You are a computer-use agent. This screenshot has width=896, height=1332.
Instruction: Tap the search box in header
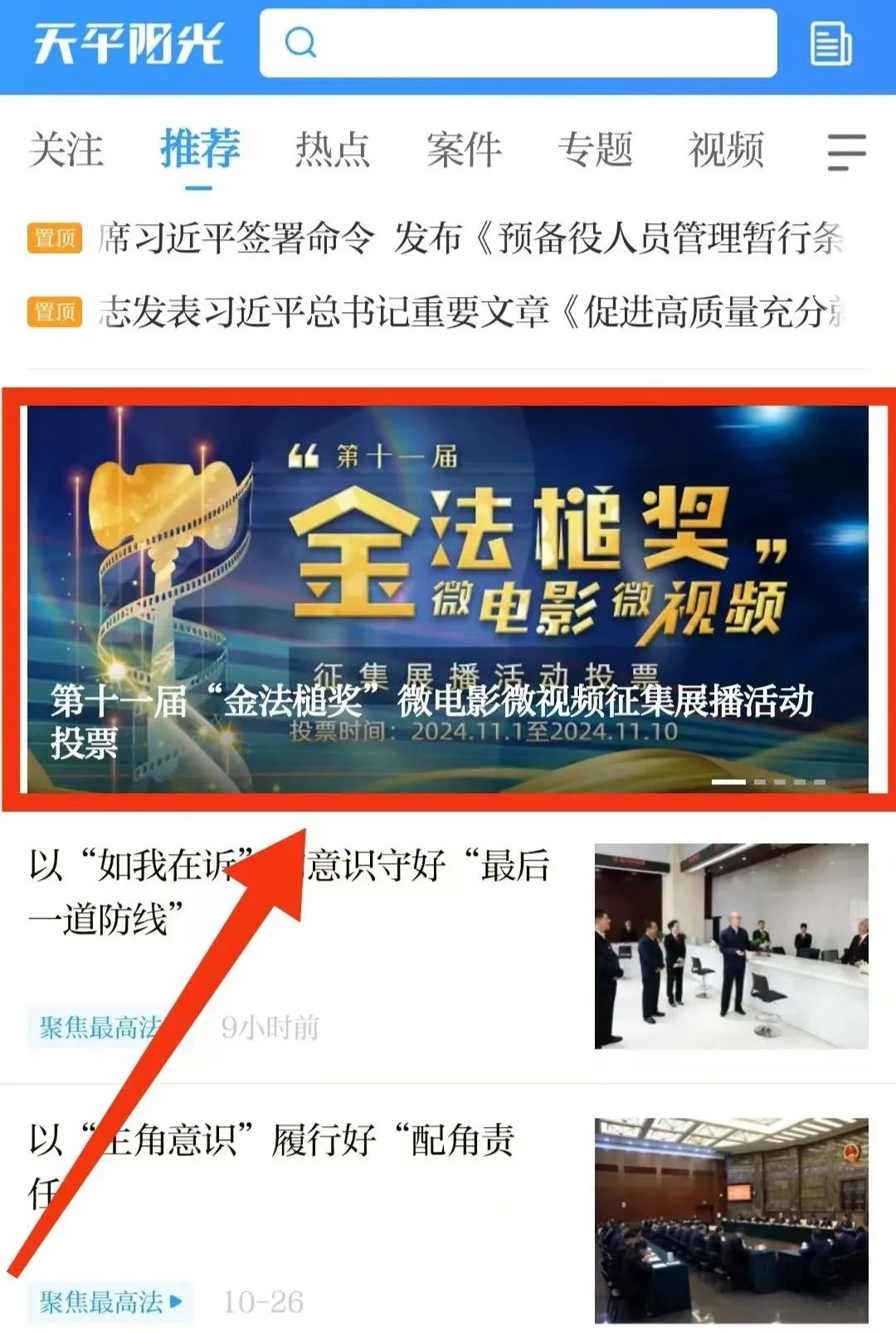(518, 43)
